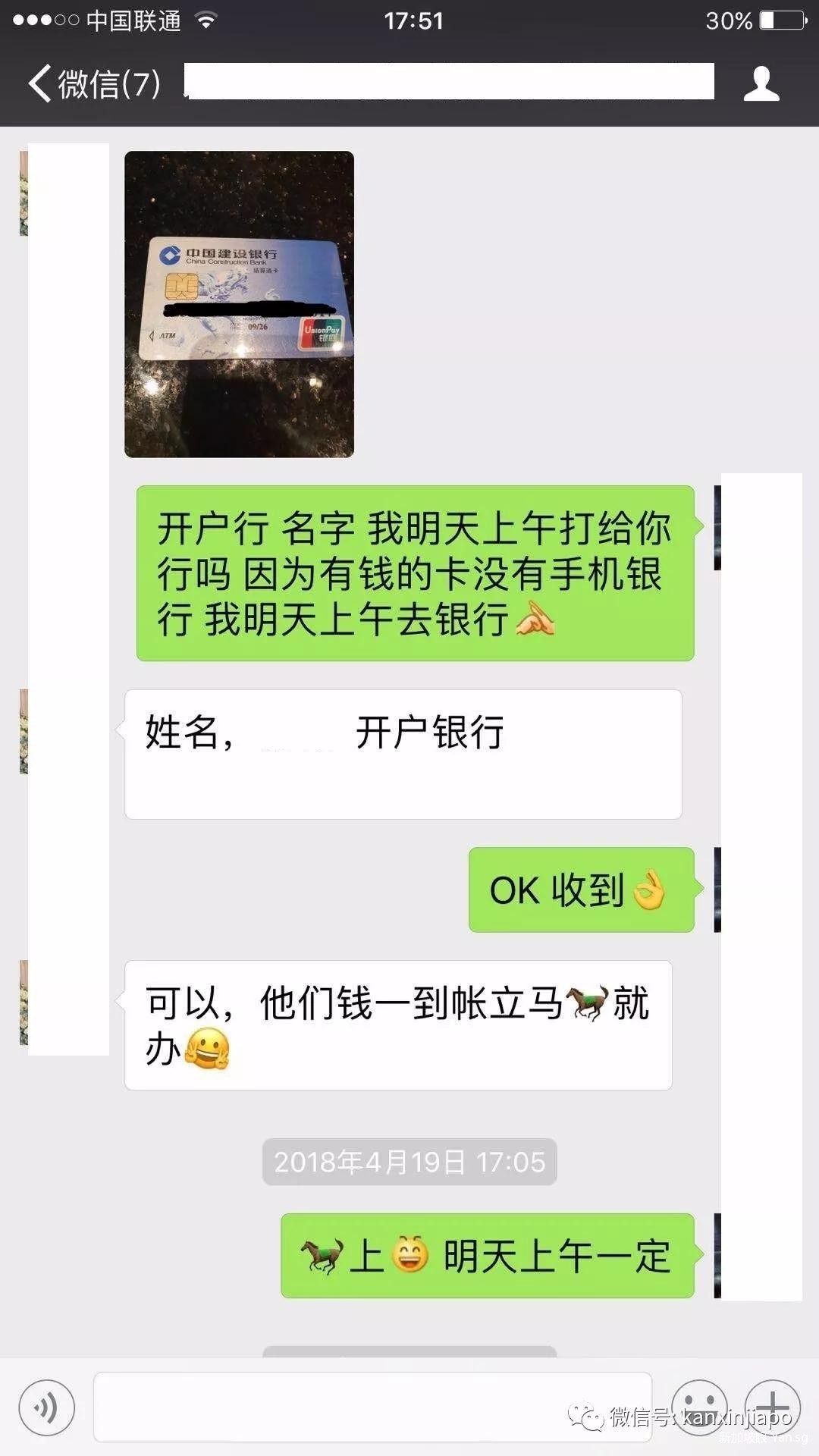Open the contact profile icon
The image size is (819, 1456).
(x=761, y=83)
